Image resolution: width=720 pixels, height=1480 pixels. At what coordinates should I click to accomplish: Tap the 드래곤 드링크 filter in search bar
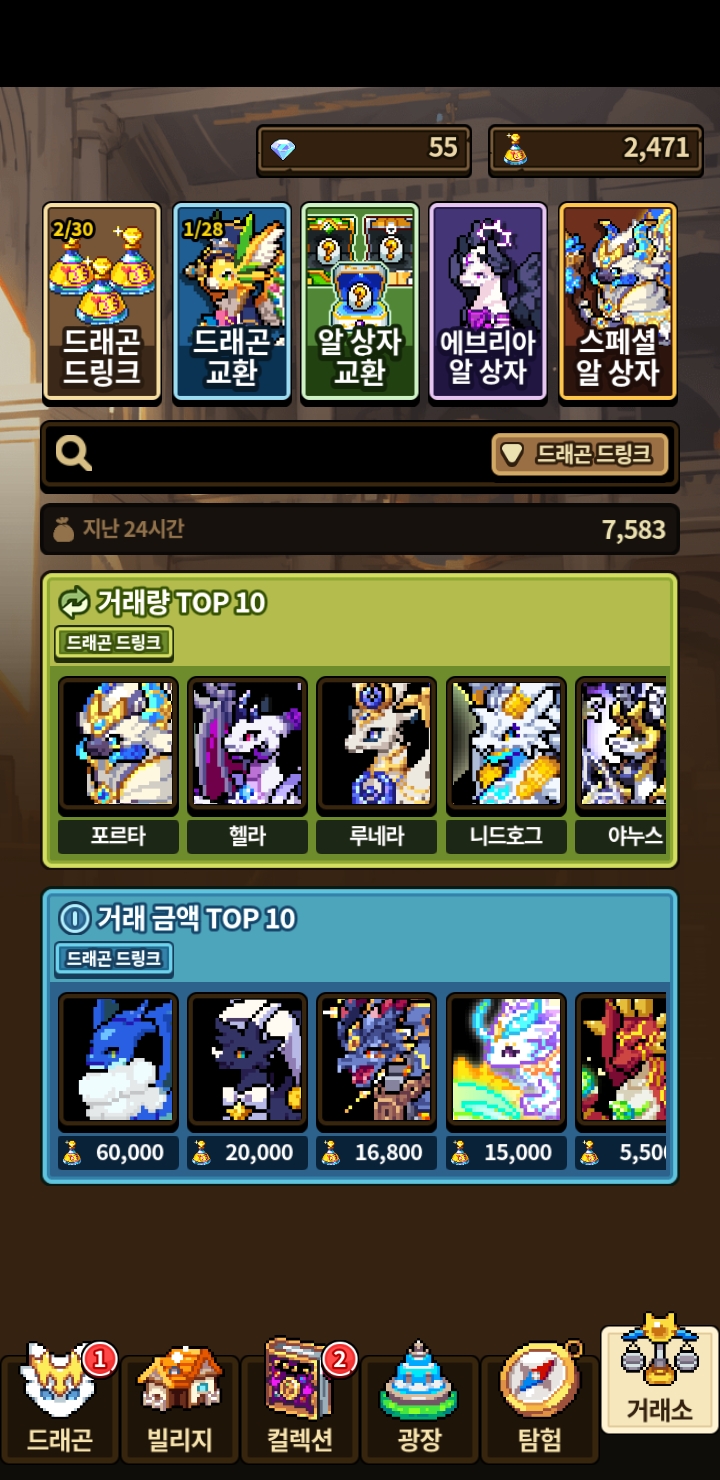click(580, 455)
